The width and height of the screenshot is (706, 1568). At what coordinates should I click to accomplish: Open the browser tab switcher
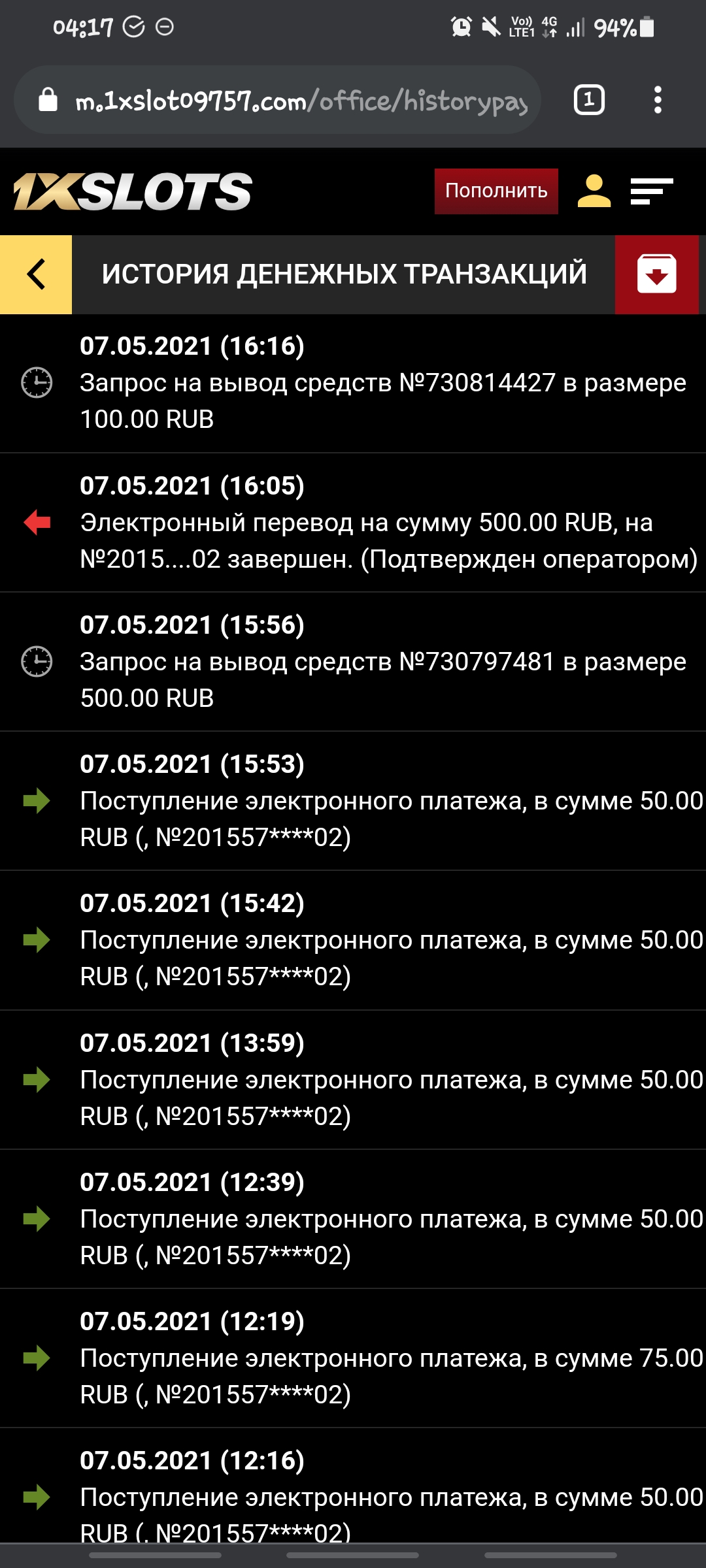coord(588,101)
